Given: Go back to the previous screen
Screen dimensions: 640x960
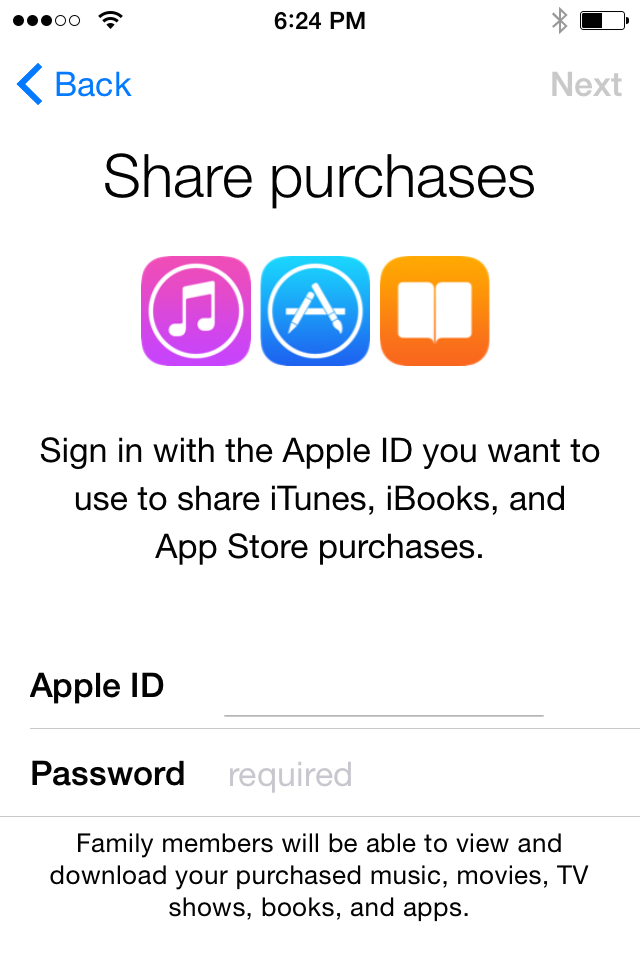Looking at the screenshot, I should pos(75,85).
